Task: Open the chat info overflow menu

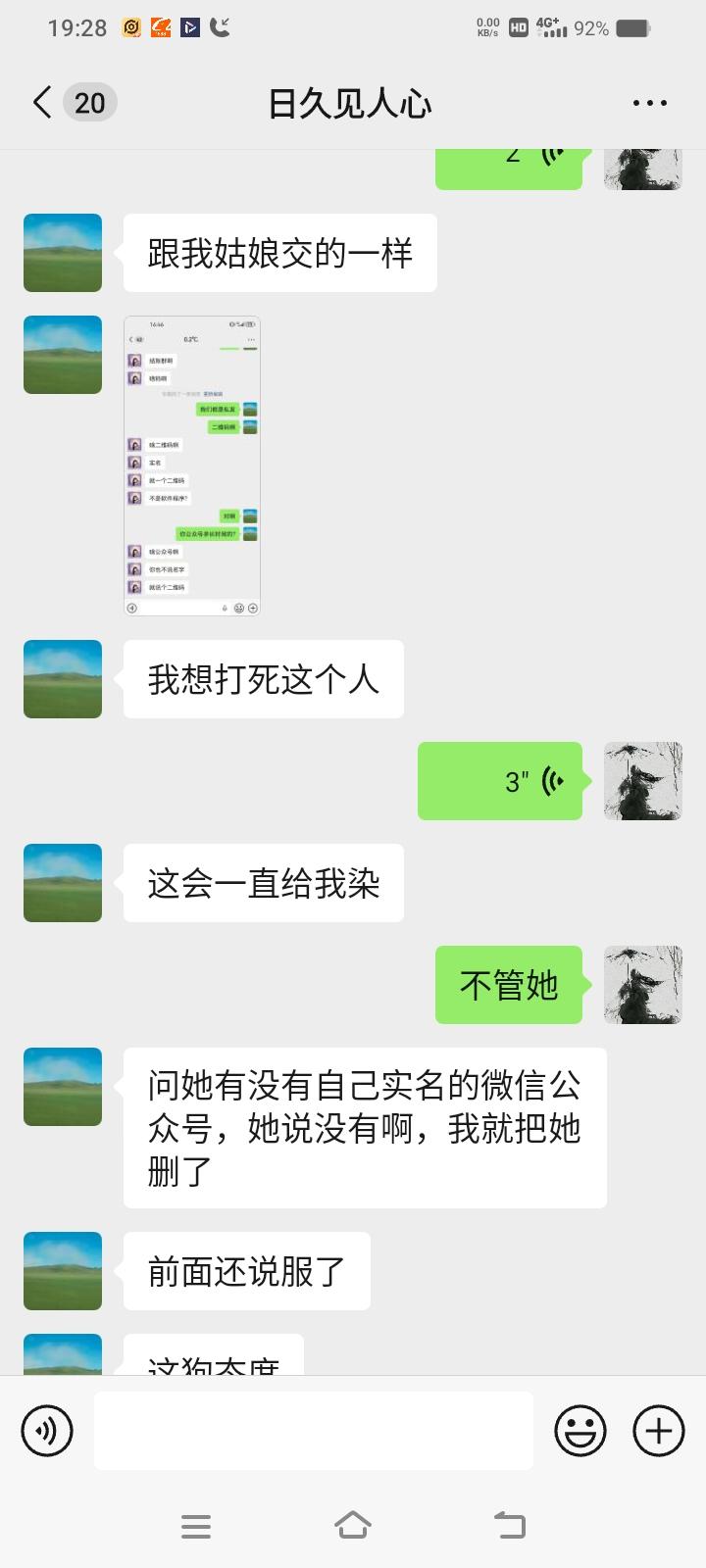Action: tap(649, 103)
